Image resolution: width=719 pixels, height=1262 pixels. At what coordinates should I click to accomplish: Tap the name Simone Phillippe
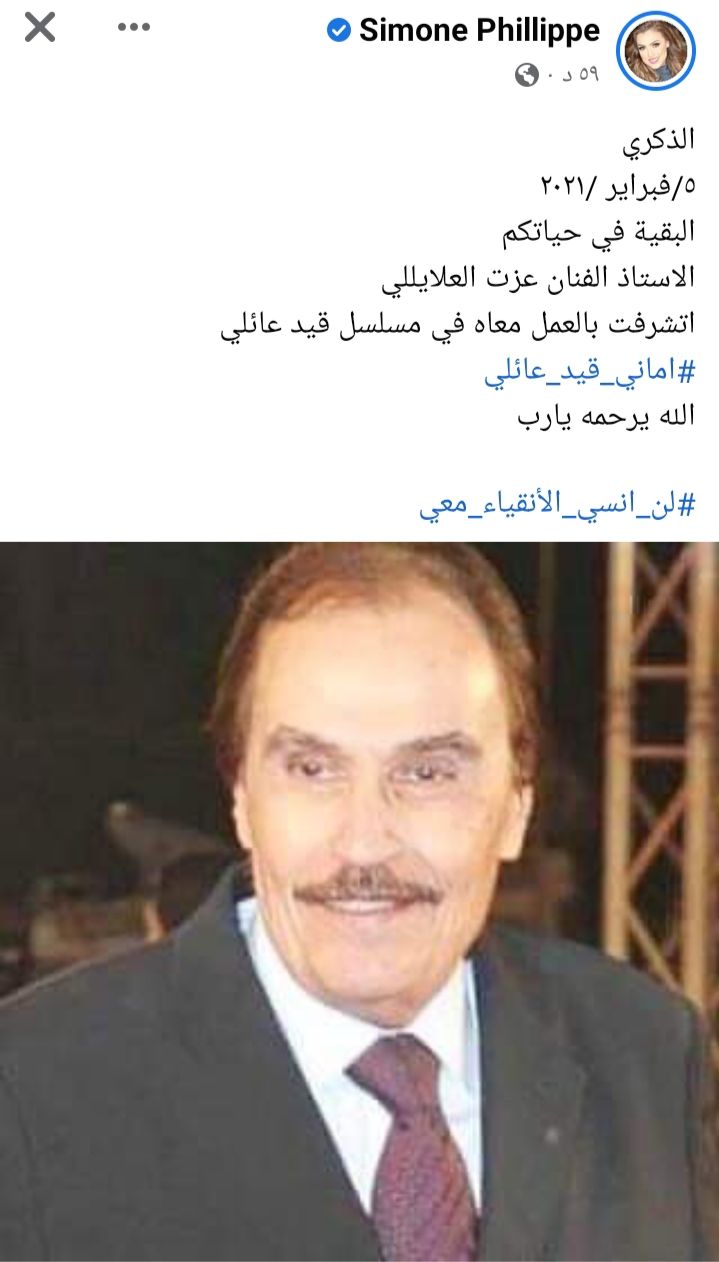pos(478,31)
